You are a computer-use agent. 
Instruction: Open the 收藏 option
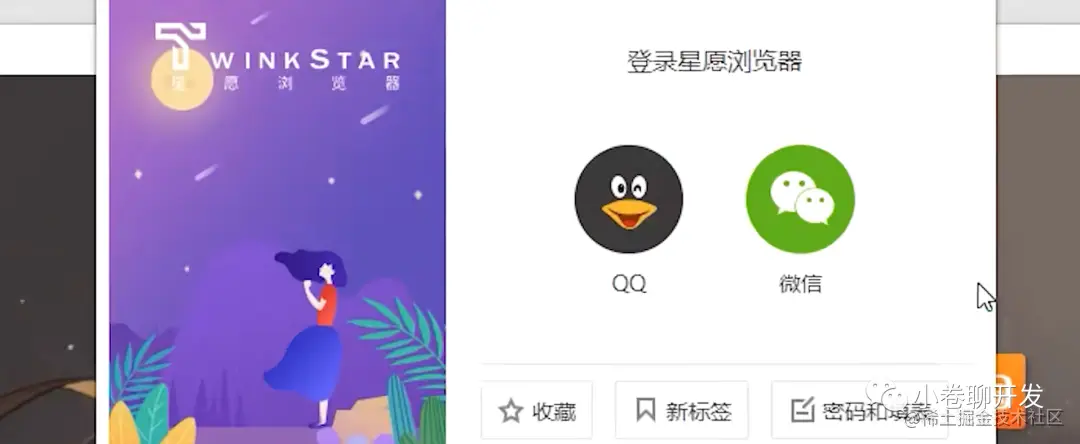[x=537, y=411]
